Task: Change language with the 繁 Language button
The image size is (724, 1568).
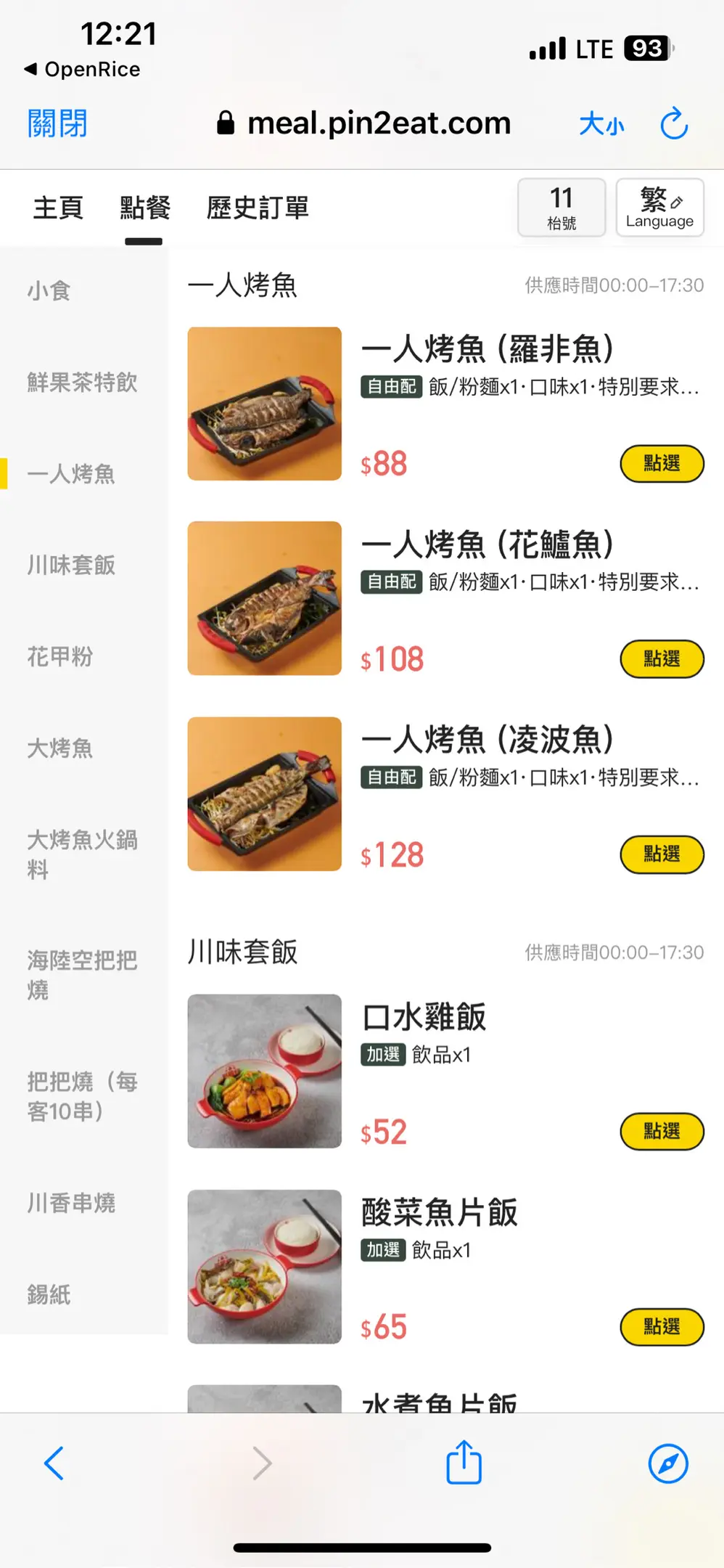Action: [x=659, y=208]
